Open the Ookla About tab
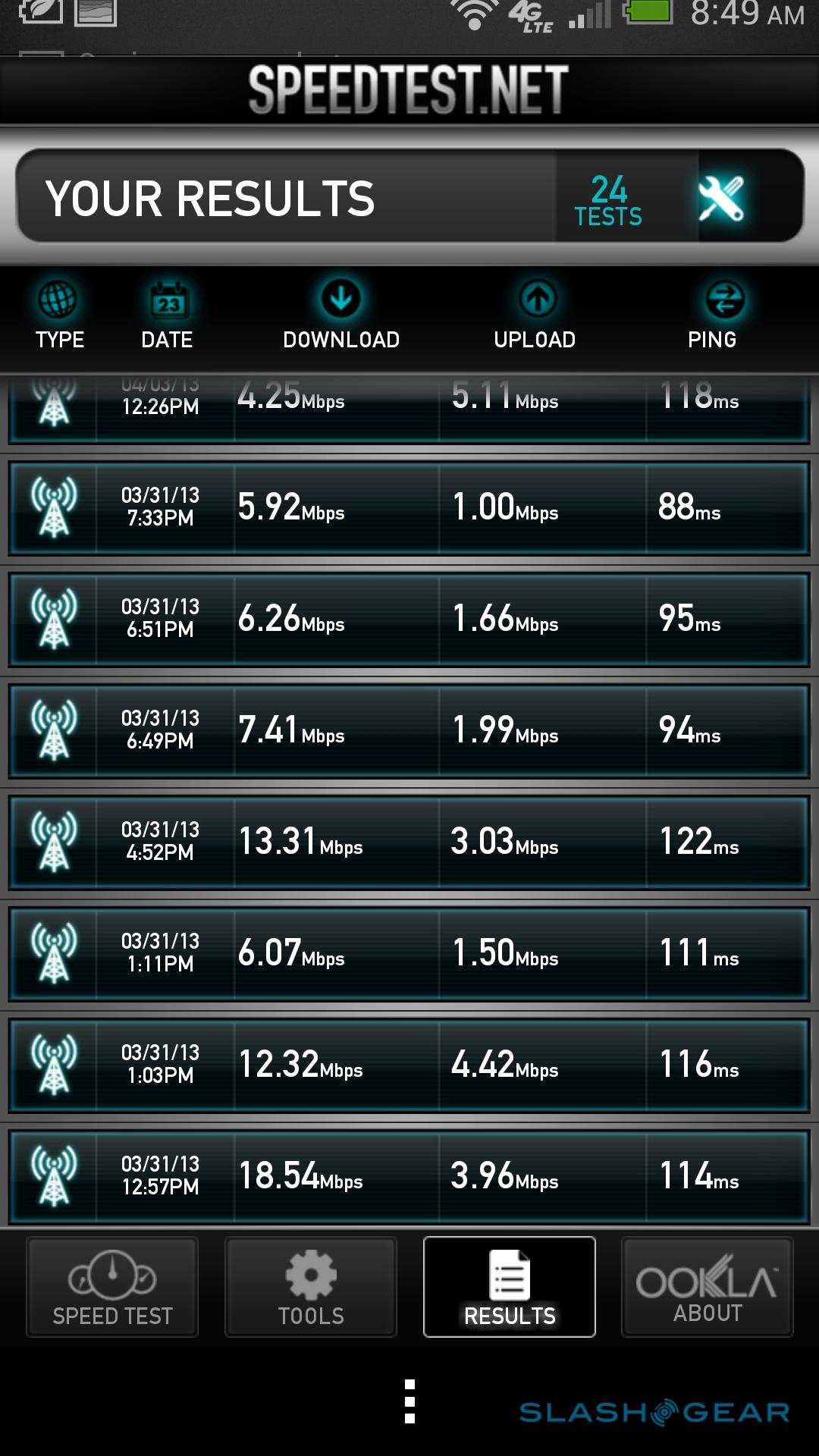819x1456 pixels. (708, 1288)
